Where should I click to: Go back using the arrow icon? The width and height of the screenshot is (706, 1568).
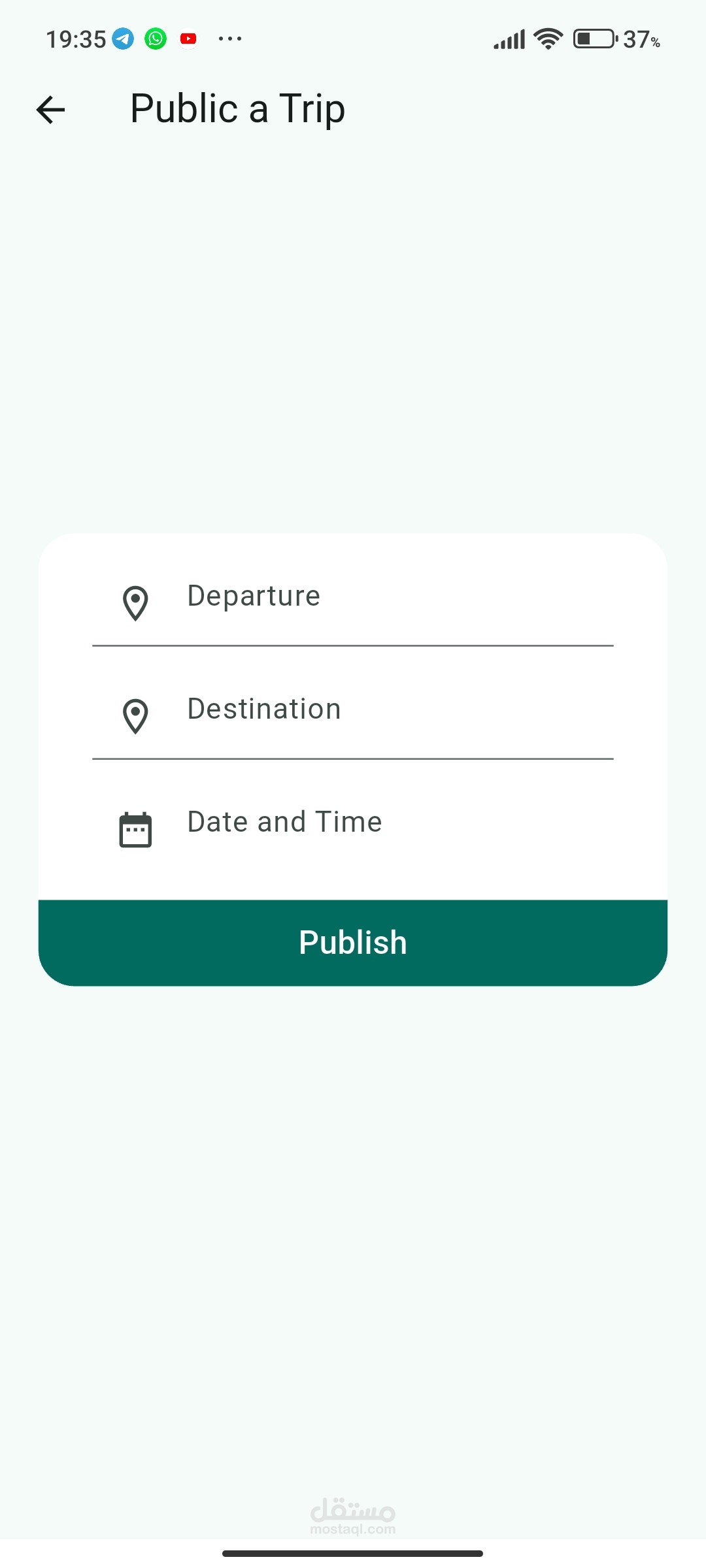tap(50, 109)
